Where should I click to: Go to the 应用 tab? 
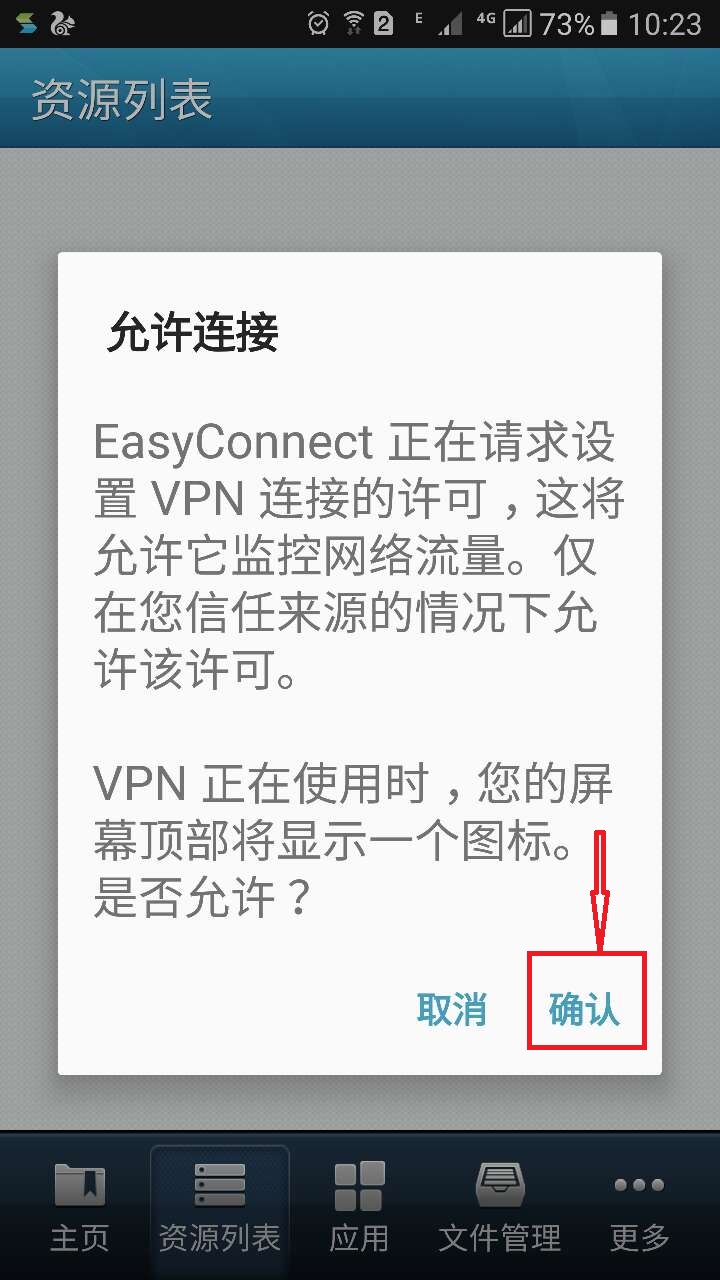click(359, 1208)
